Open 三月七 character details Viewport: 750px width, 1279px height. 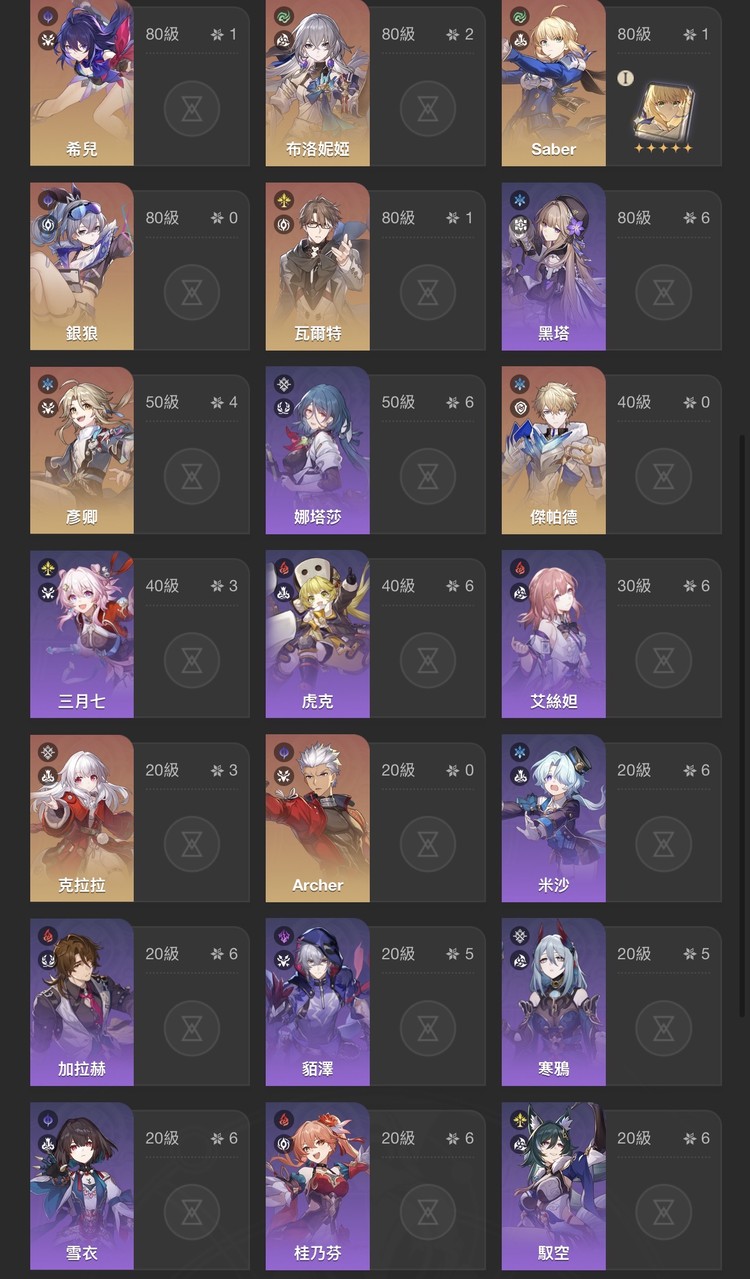[x=82, y=633]
